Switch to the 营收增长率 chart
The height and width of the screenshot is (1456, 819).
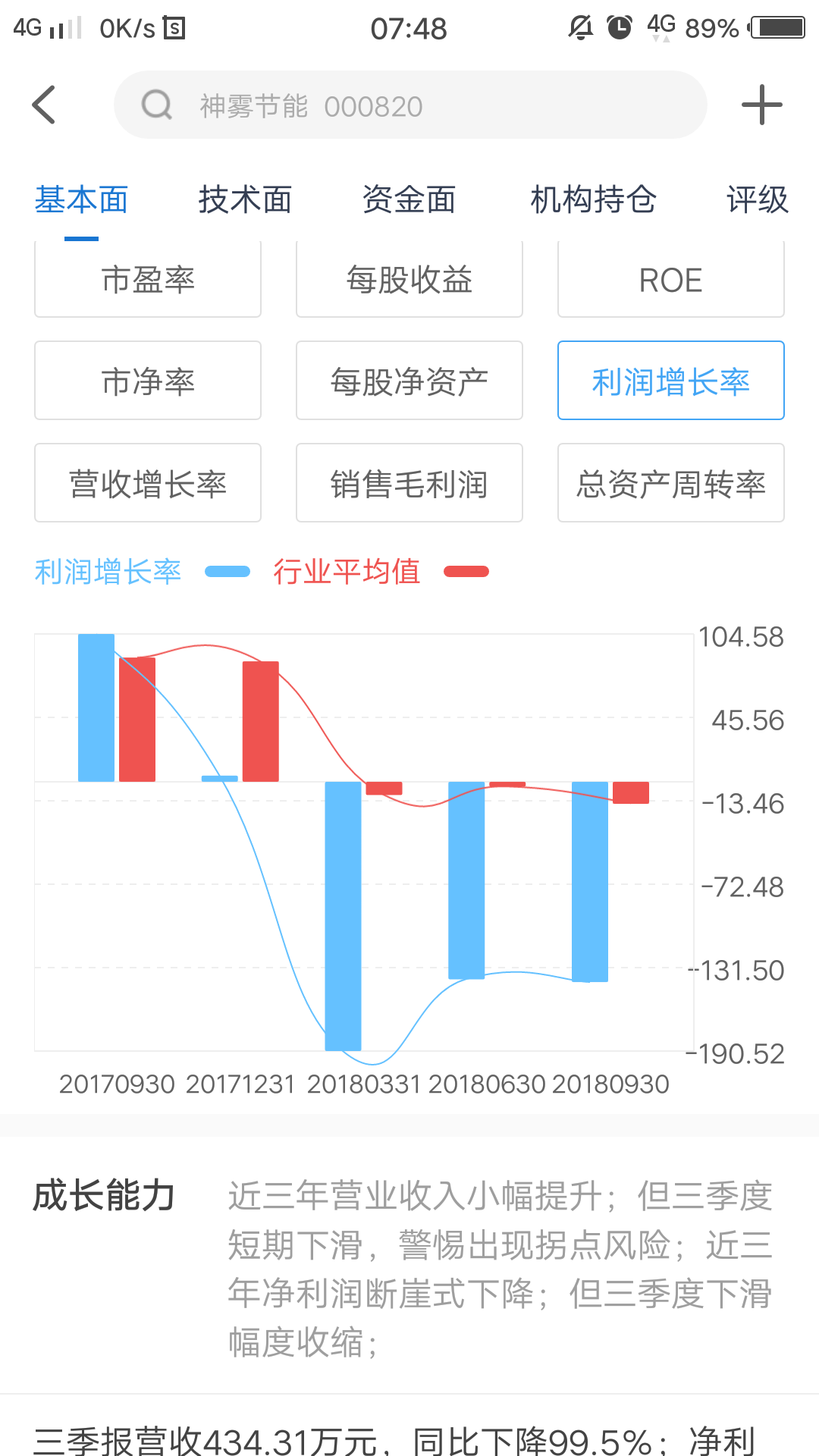(x=148, y=483)
